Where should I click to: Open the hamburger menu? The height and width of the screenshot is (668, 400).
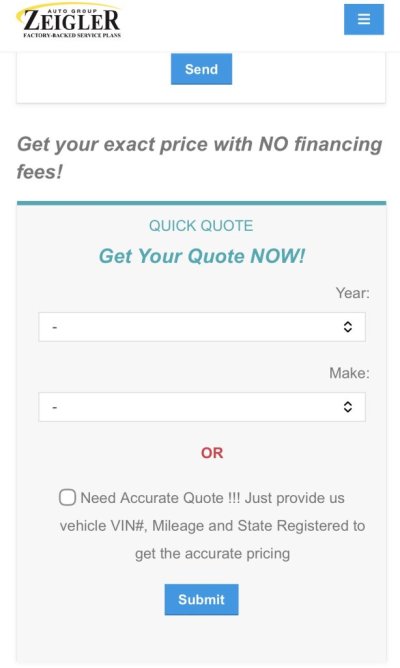tap(363, 19)
